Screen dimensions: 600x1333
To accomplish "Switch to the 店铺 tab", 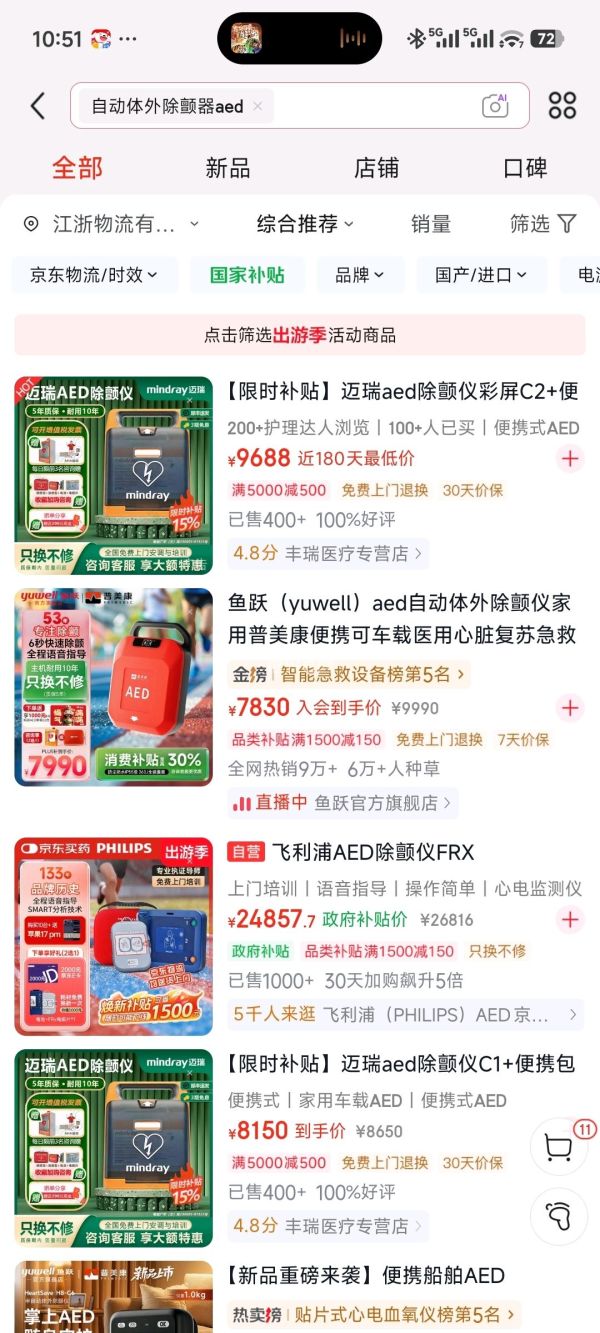I will coord(376,168).
